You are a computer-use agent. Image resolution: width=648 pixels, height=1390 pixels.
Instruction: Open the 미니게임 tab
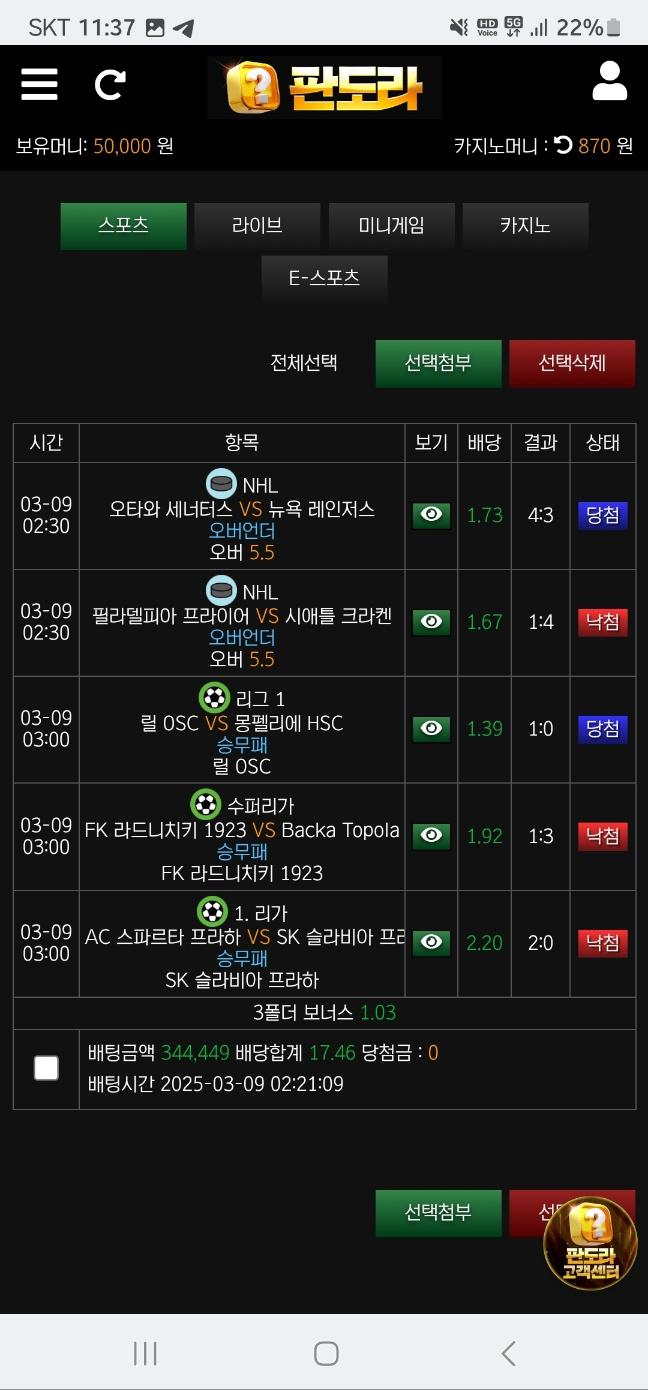point(391,225)
